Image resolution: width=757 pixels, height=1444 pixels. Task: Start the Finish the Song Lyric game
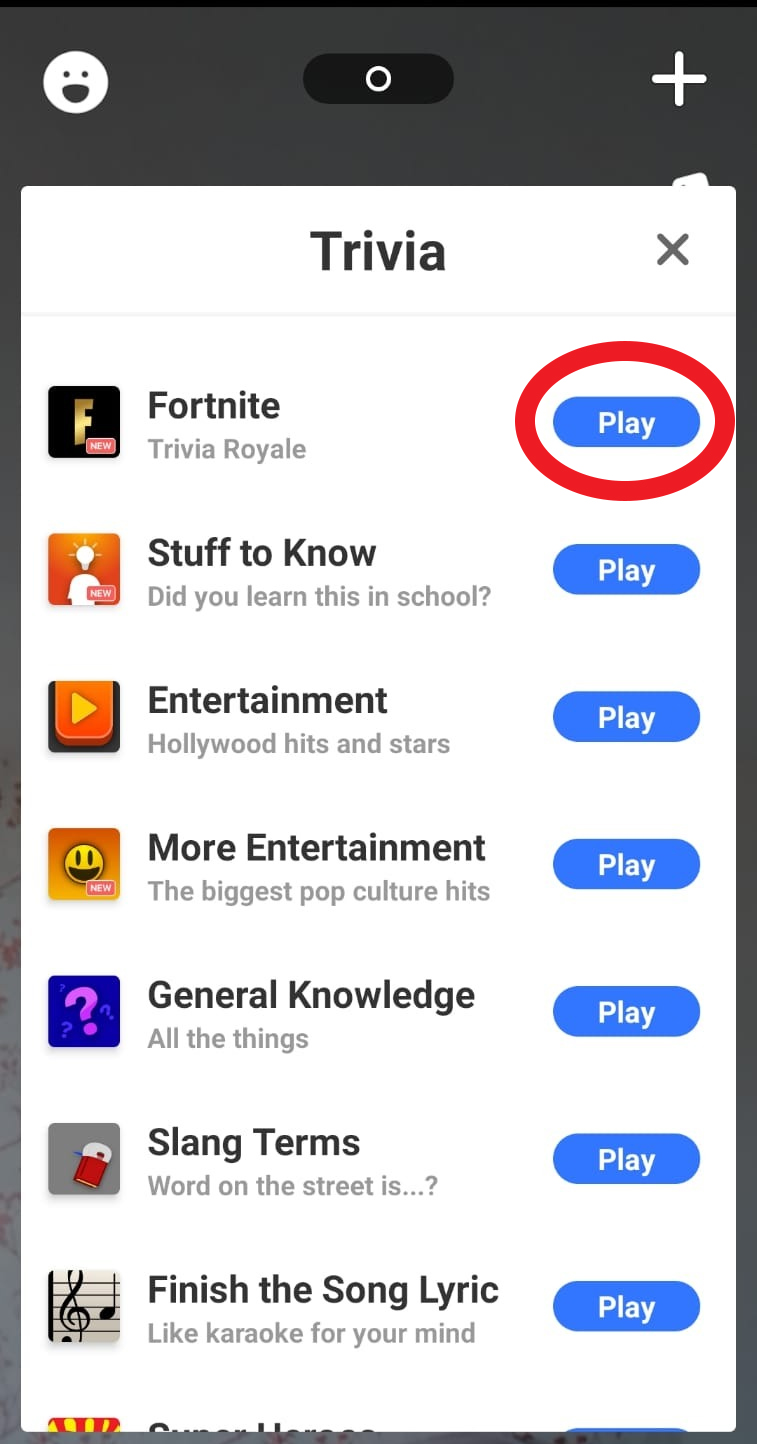coord(626,1306)
